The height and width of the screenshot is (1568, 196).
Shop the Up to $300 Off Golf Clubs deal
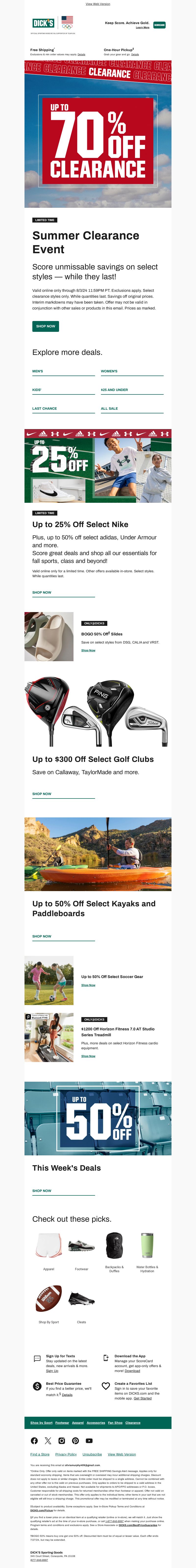42,794
